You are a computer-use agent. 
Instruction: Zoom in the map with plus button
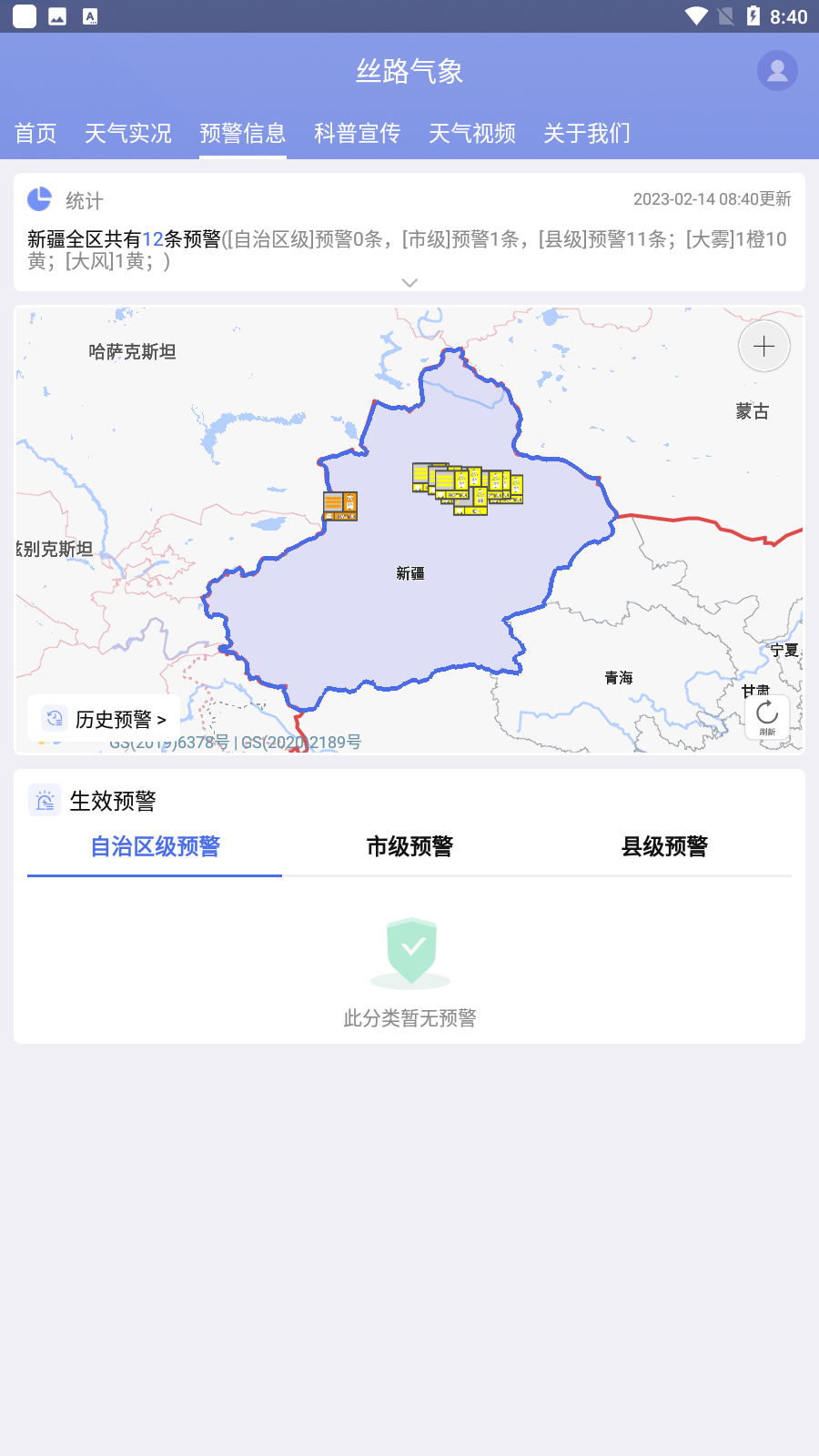tap(763, 347)
